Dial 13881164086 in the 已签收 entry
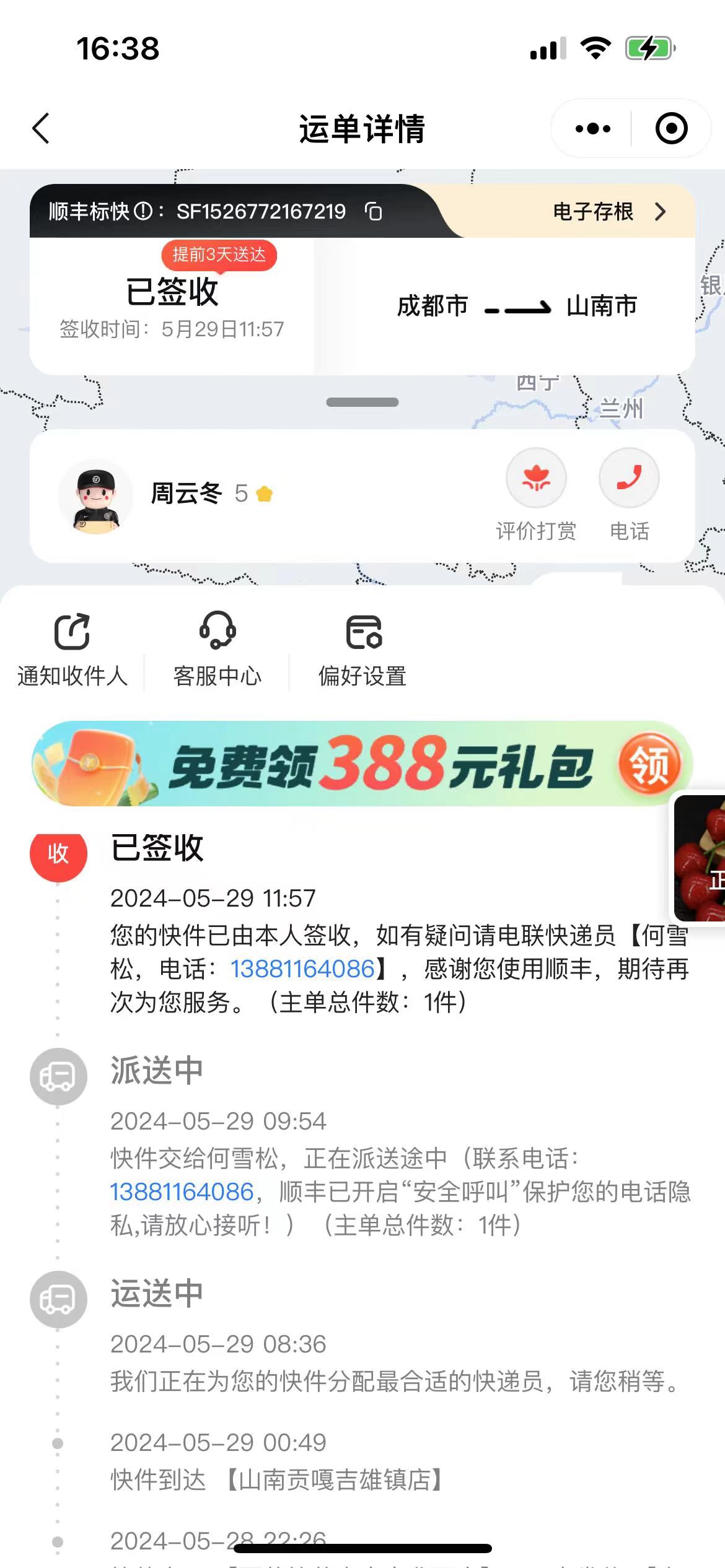This screenshot has height=1568, width=725. tap(302, 969)
